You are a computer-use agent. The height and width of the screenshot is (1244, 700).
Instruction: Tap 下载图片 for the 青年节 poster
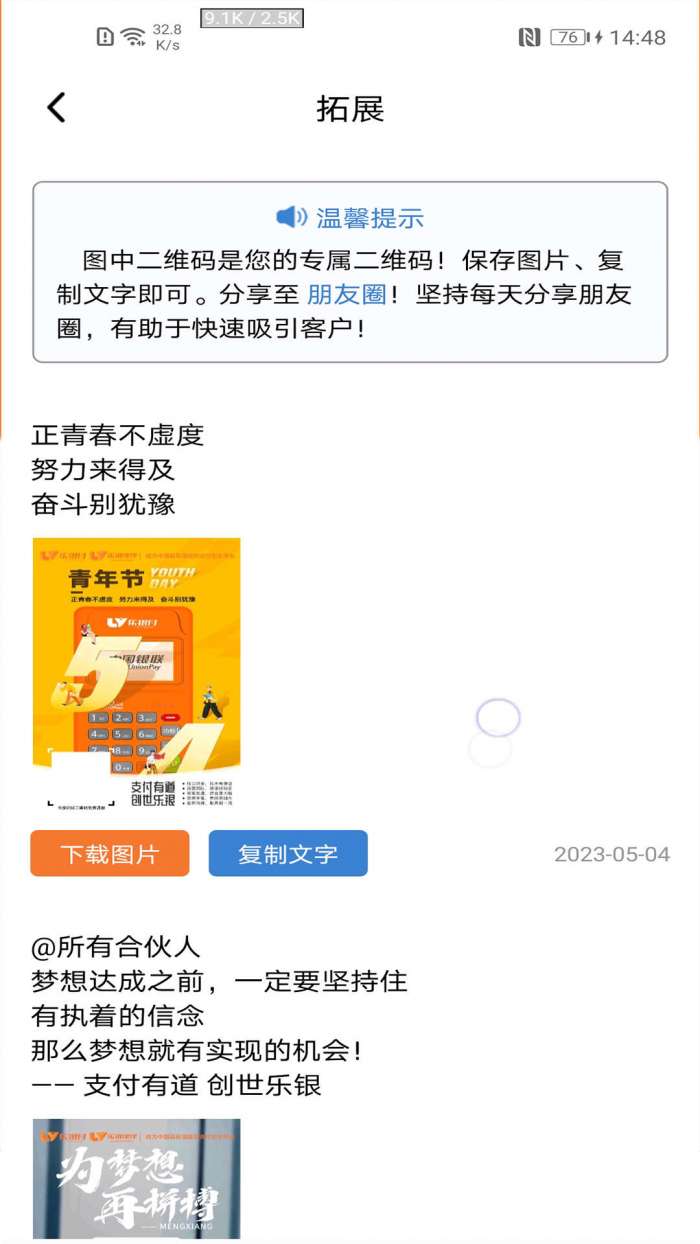pyautogui.click(x=110, y=854)
